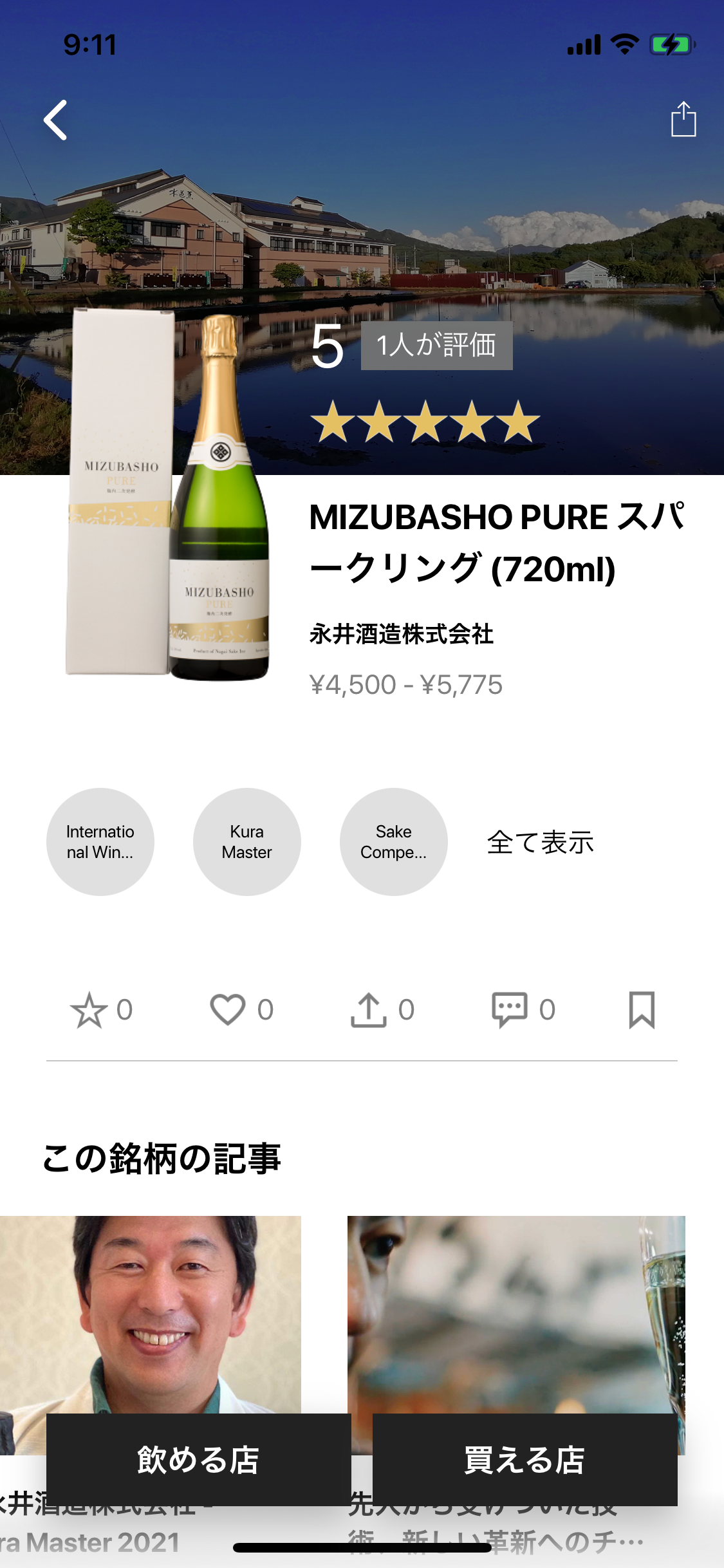Open the brewery 永井酒造株式会社
The width and height of the screenshot is (724, 1568).
coord(402,634)
